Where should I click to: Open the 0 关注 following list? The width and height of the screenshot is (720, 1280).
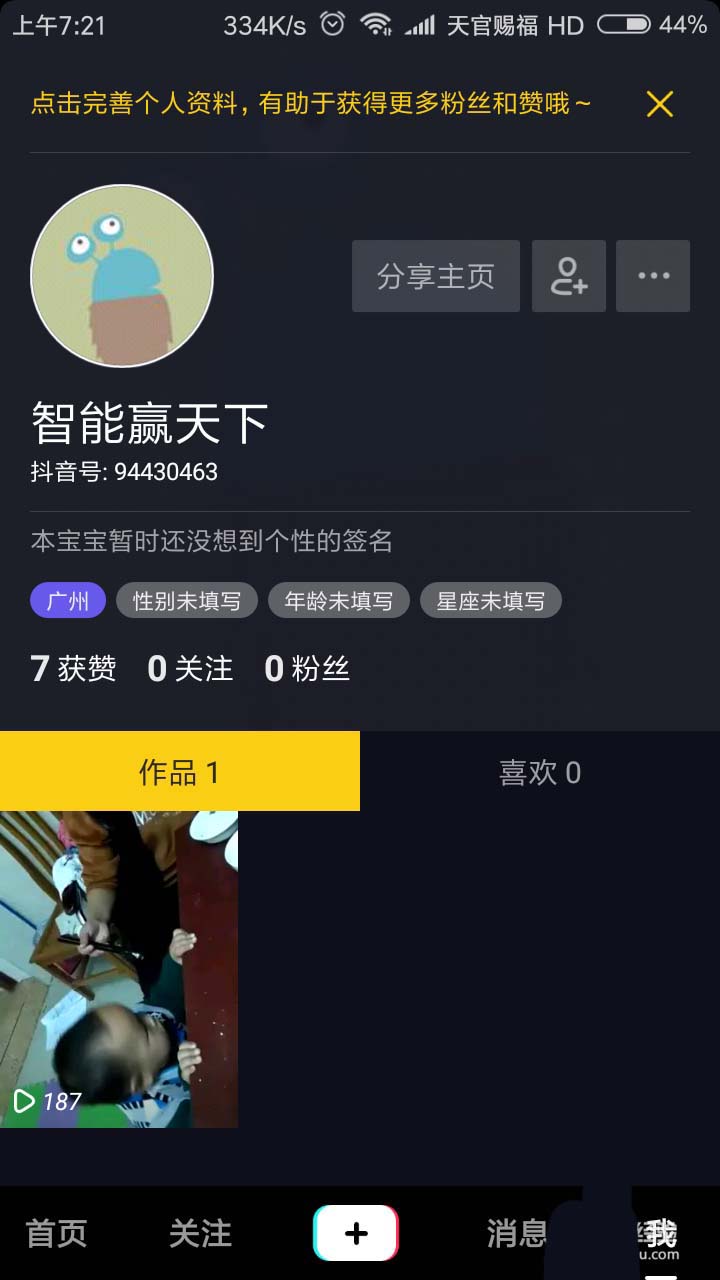coord(190,668)
